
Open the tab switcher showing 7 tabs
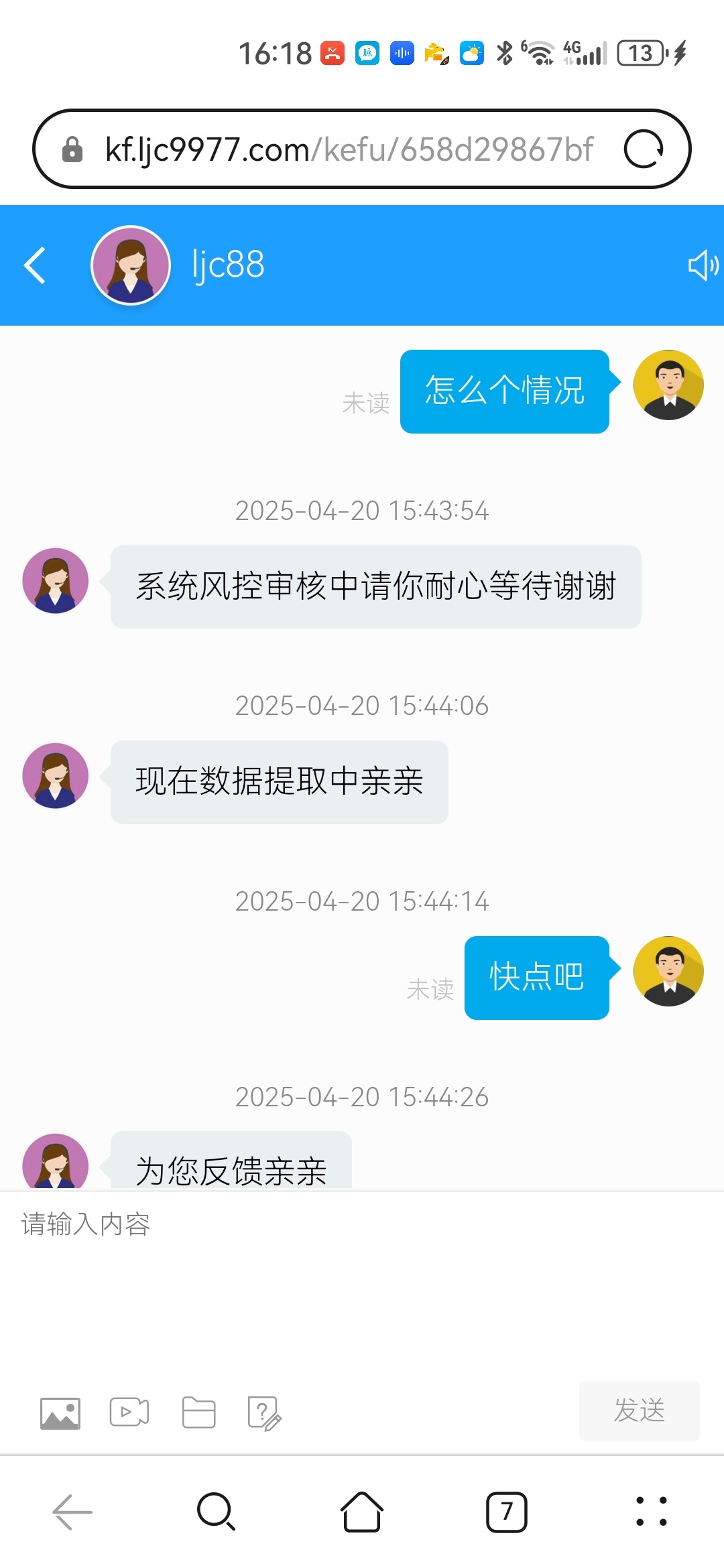[x=507, y=1512]
